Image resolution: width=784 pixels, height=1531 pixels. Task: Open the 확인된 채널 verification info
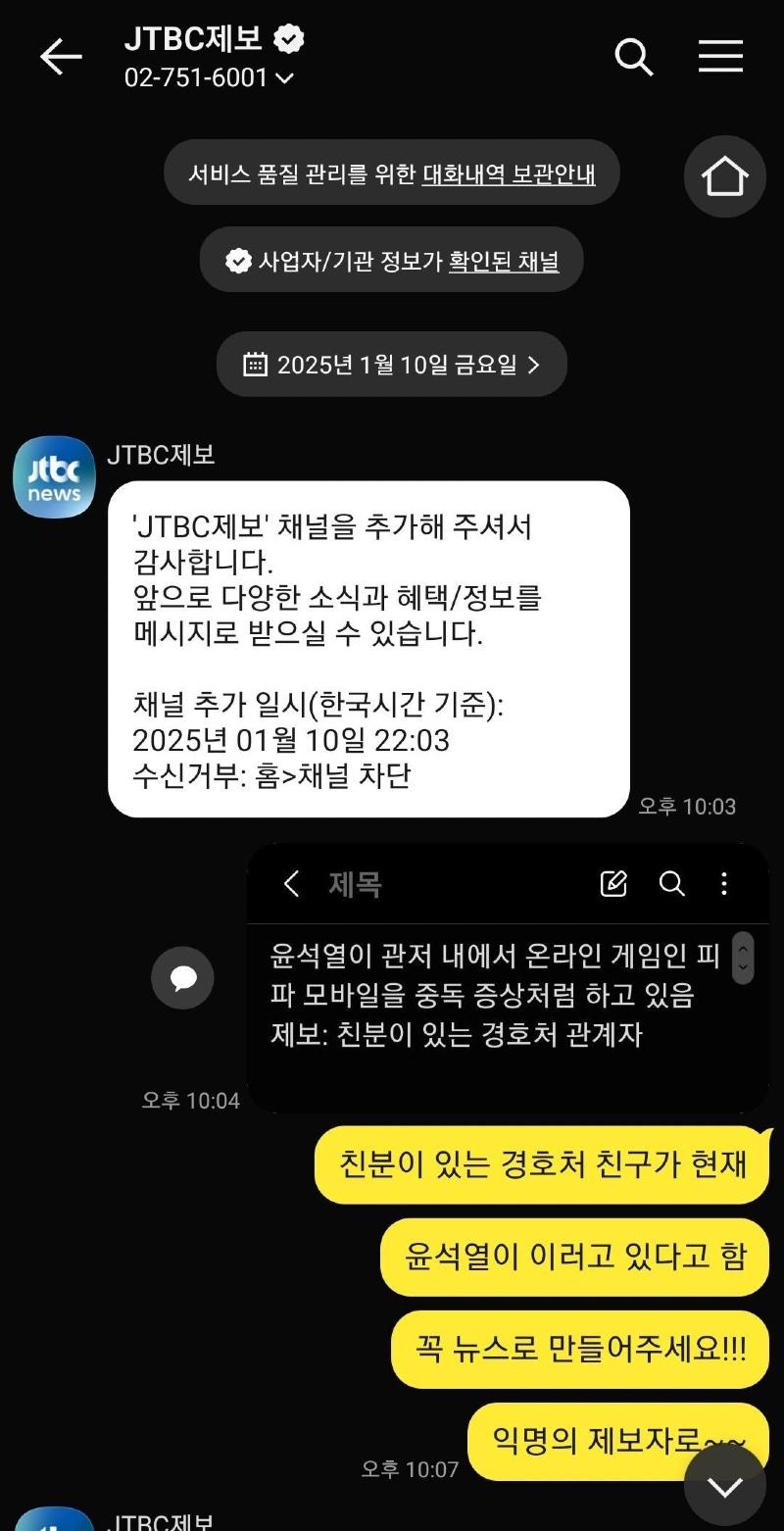pyautogui.click(x=504, y=261)
